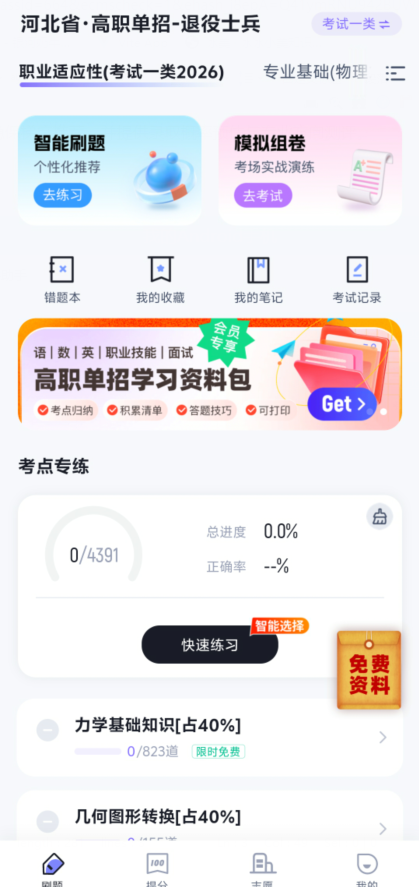Image resolution: width=419 pixels, height=887 pixels.
Task: Start 智能刷题 with 去练习 button
Action: coord(63,195)
